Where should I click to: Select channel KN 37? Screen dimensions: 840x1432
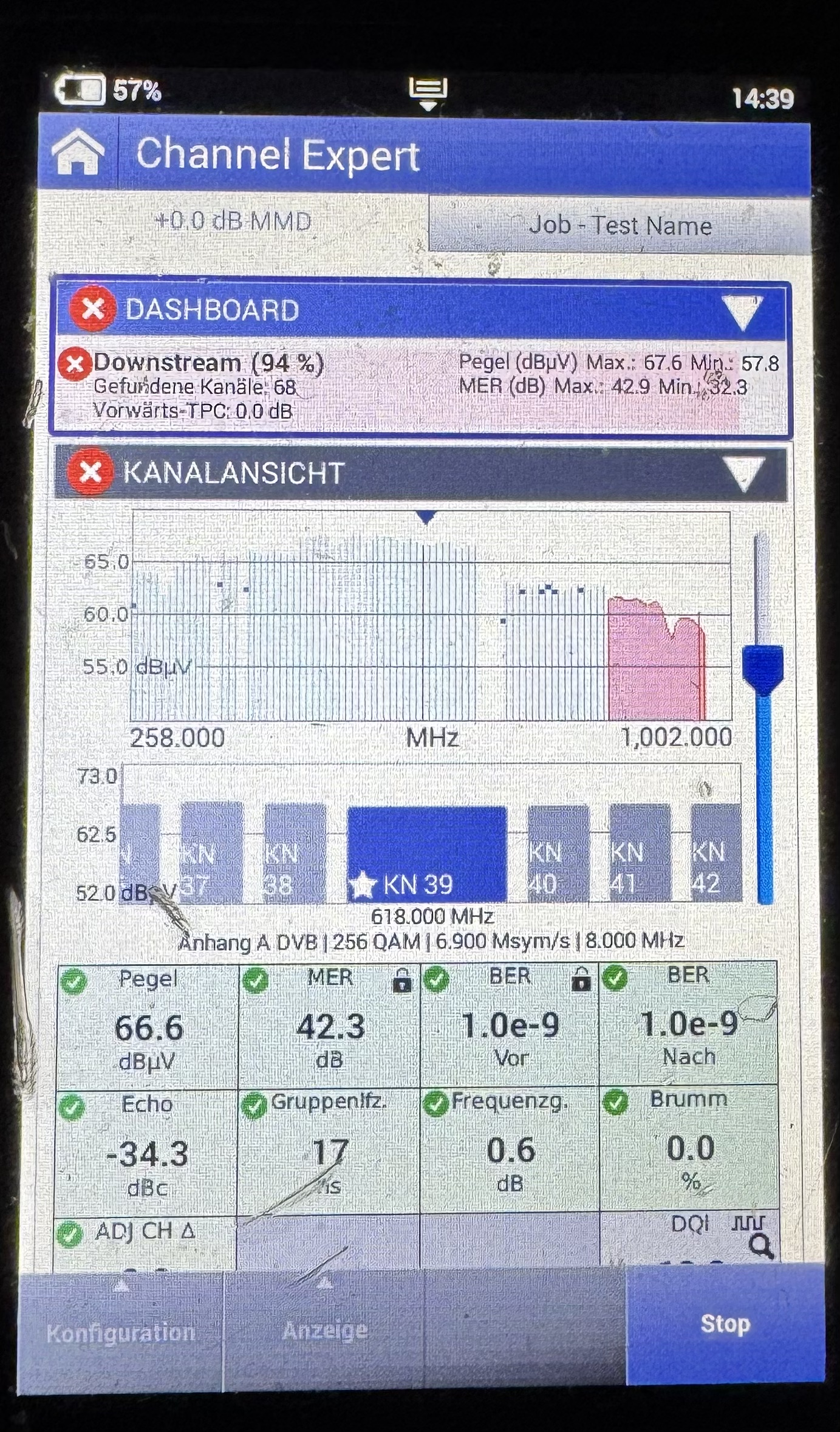[211, 852]
